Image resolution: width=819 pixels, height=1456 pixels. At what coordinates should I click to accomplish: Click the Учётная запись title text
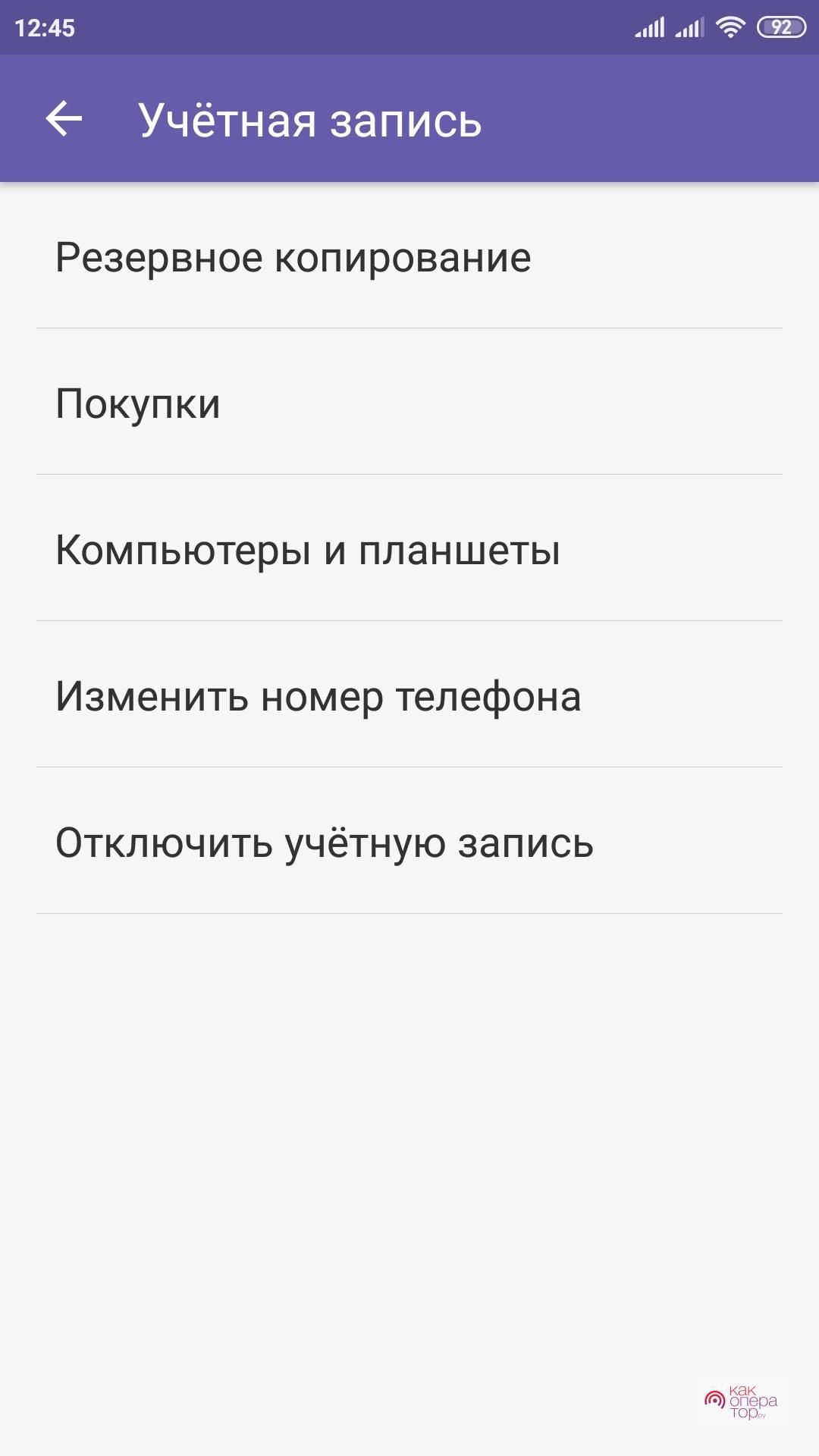(309, 118)
